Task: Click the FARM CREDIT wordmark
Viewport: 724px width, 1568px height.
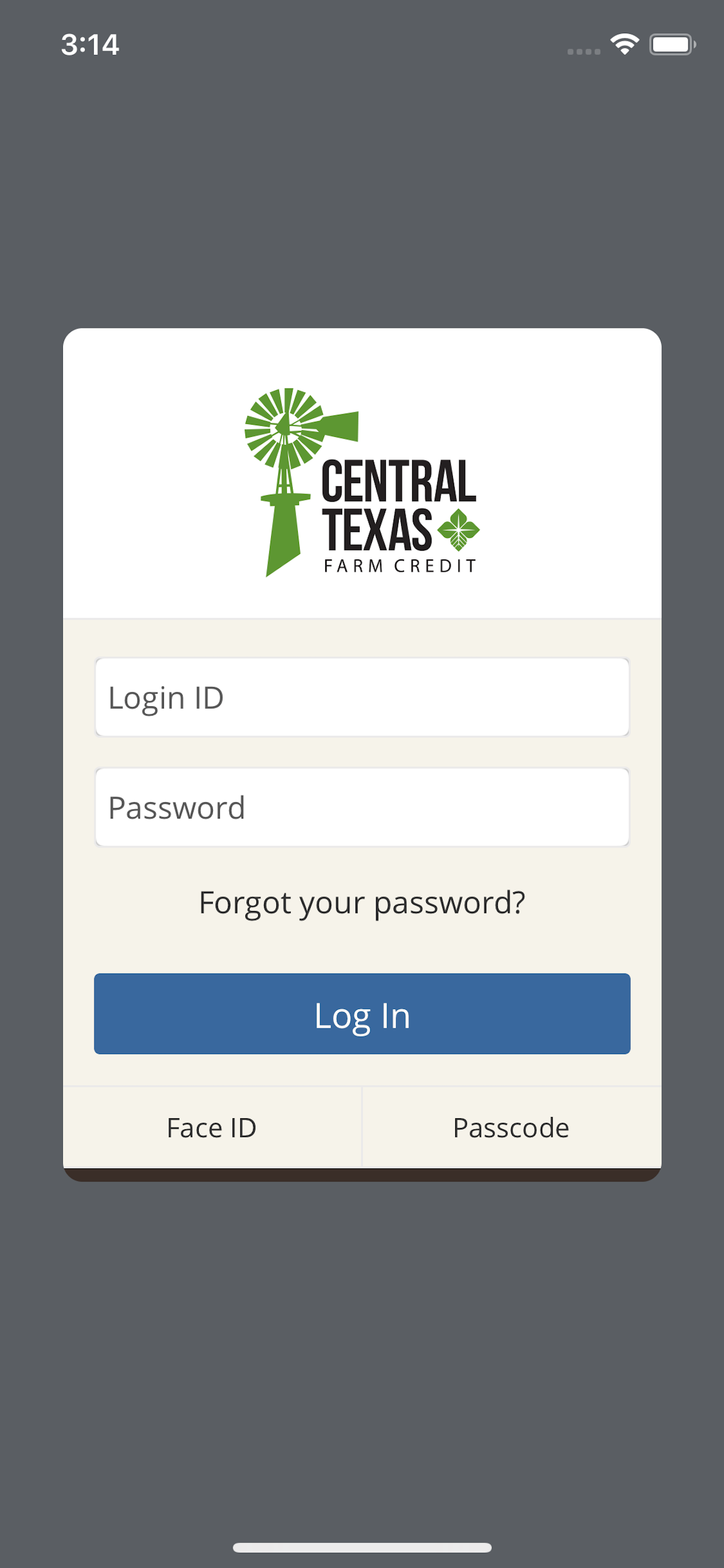Action: point(399,565)
